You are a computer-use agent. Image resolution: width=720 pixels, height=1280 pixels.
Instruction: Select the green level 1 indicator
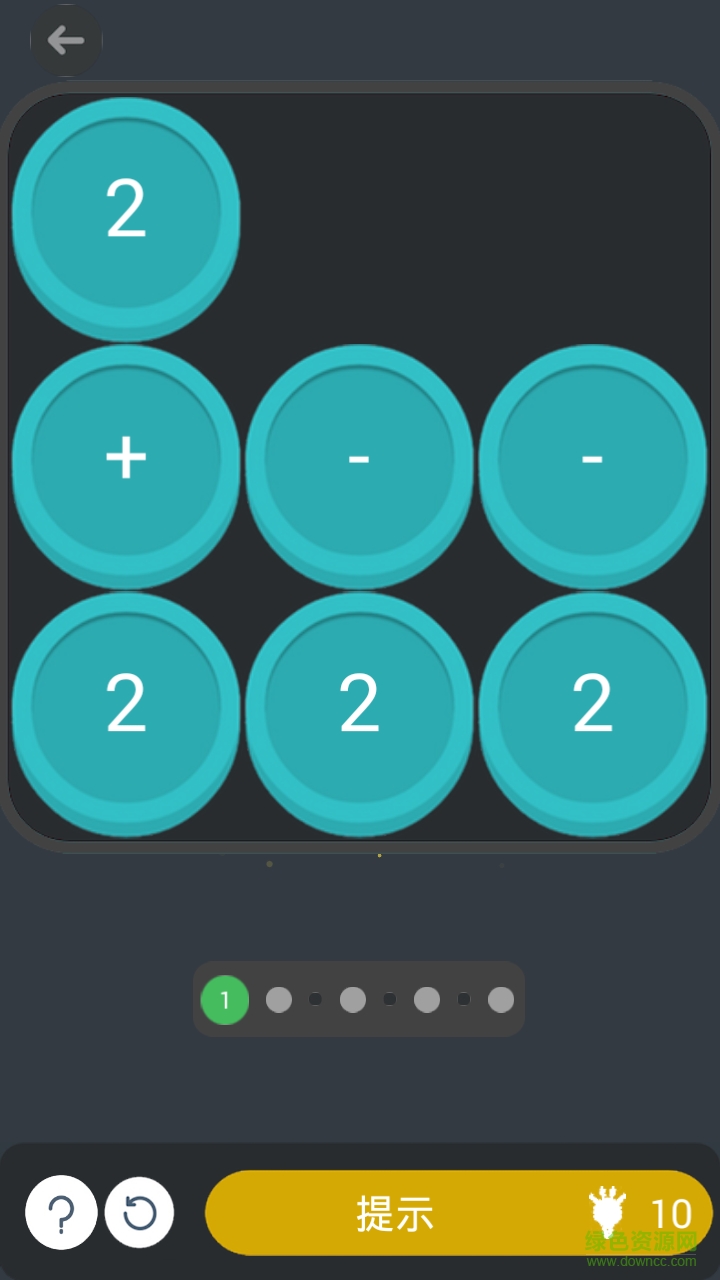coord(225,998)
